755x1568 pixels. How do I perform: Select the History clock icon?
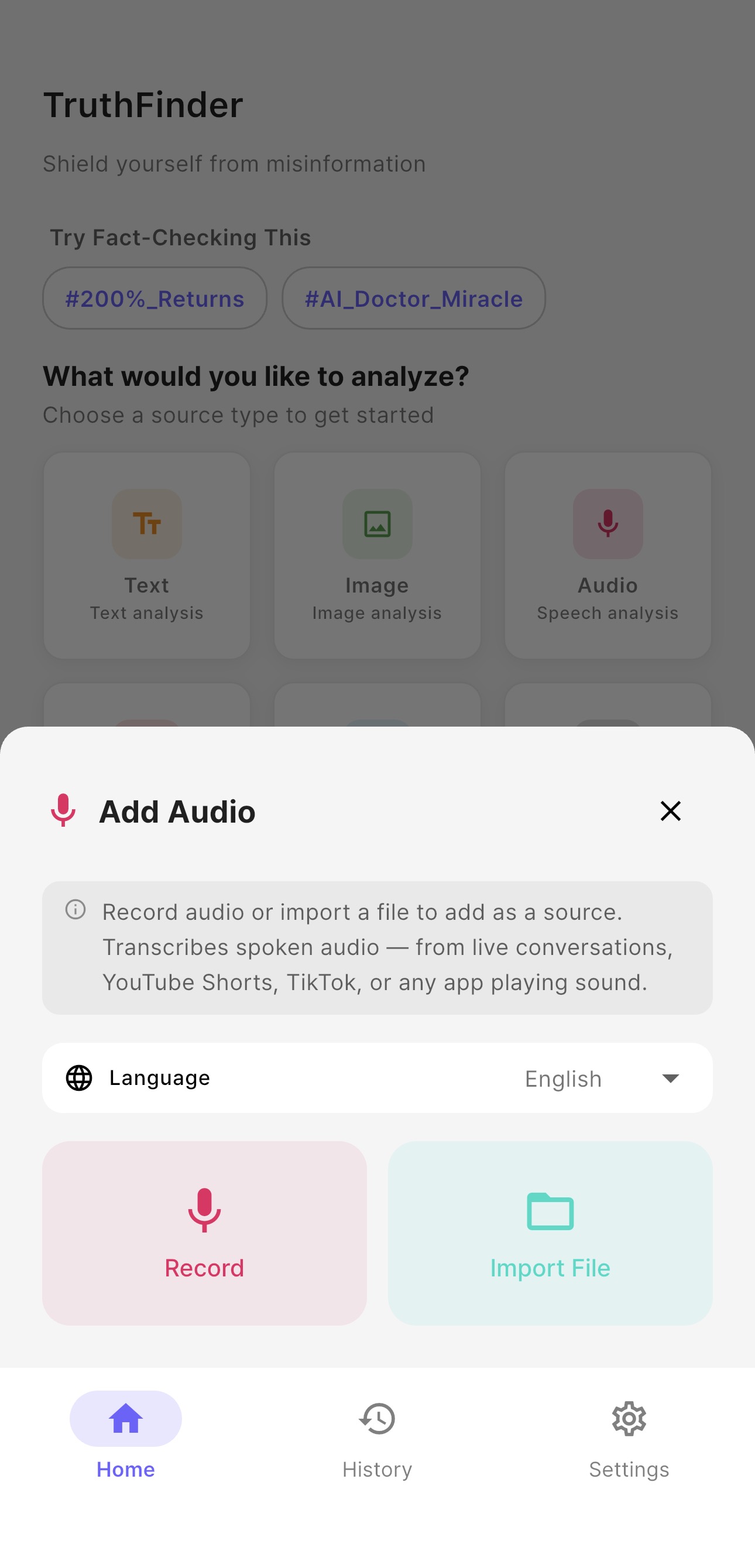(x=377, y=1419)
